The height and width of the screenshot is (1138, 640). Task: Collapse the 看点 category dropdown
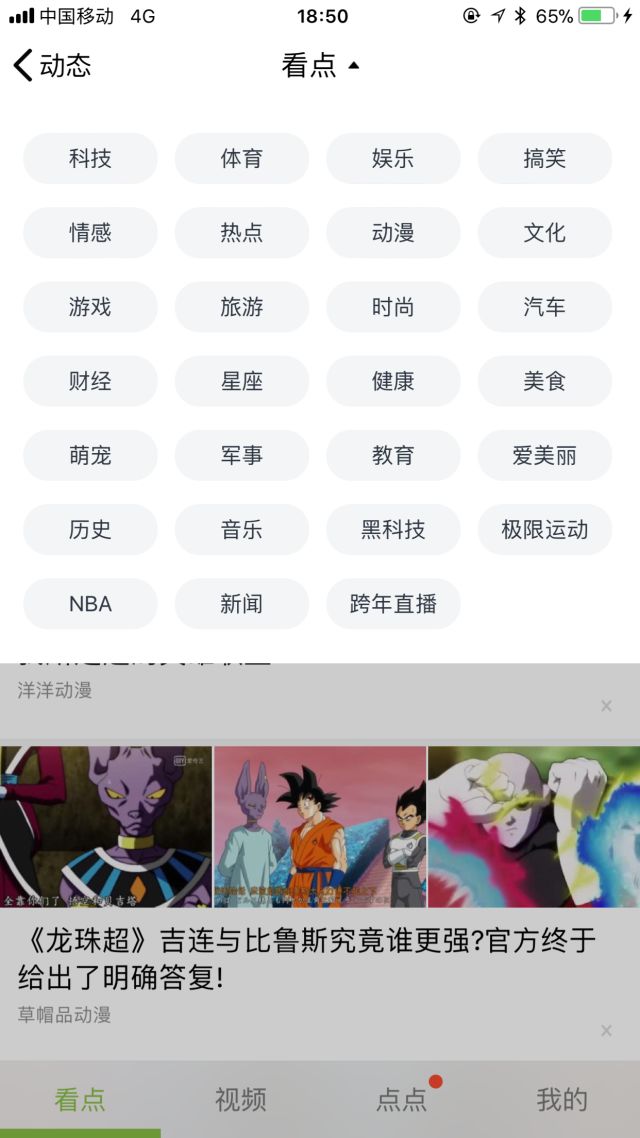coord(320,66)
